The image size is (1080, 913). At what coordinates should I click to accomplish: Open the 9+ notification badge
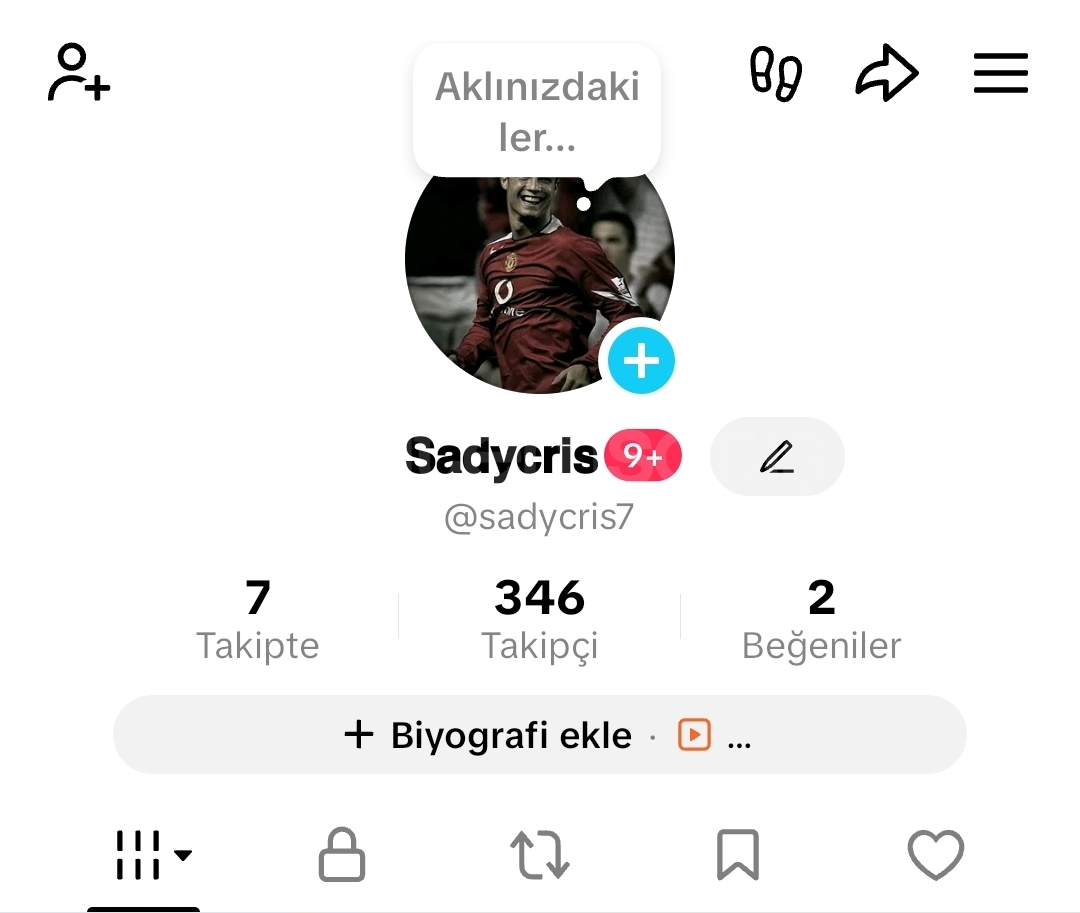coord(643,457)
